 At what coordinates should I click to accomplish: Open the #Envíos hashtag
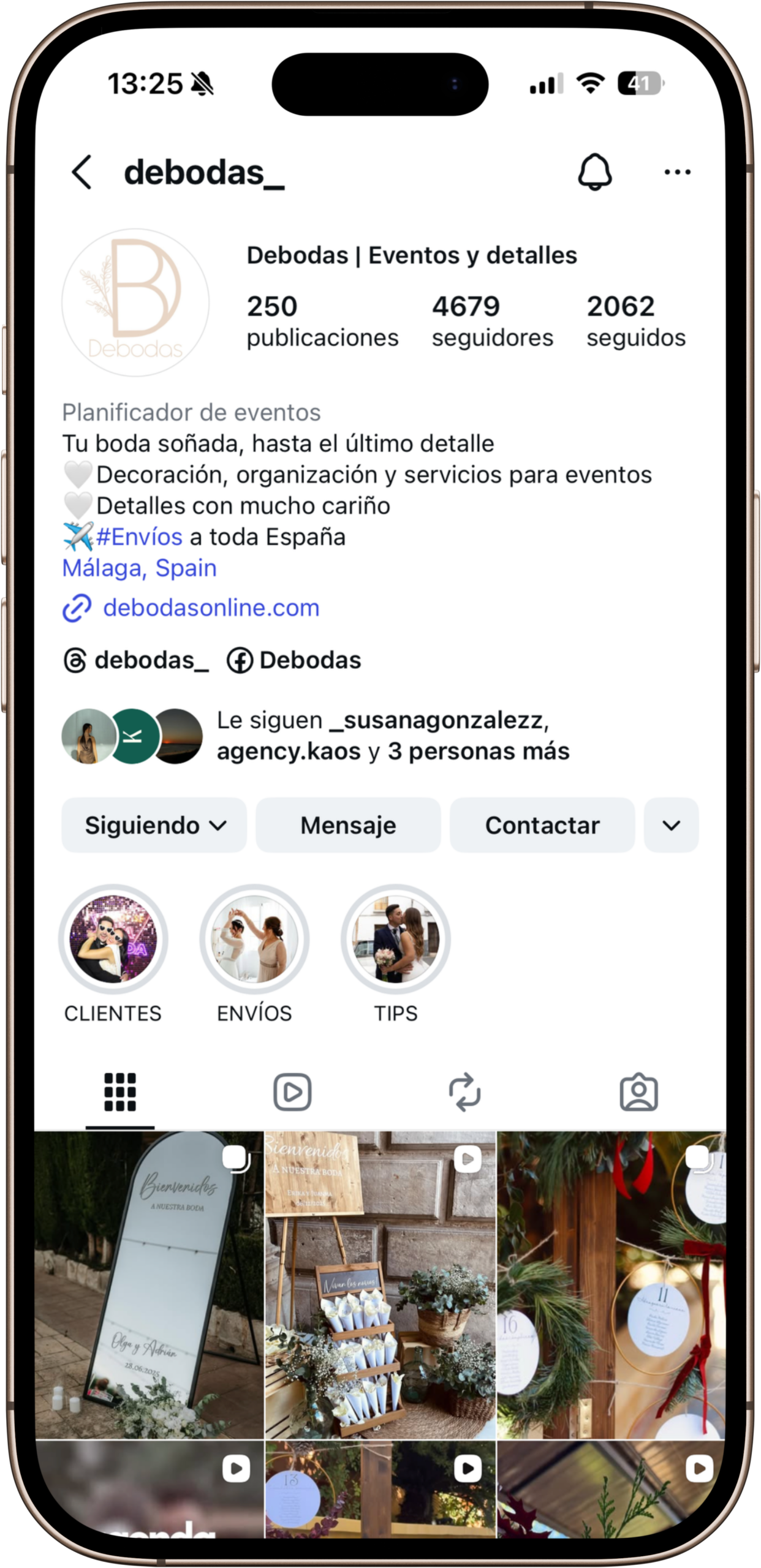[x=140, y=537]
